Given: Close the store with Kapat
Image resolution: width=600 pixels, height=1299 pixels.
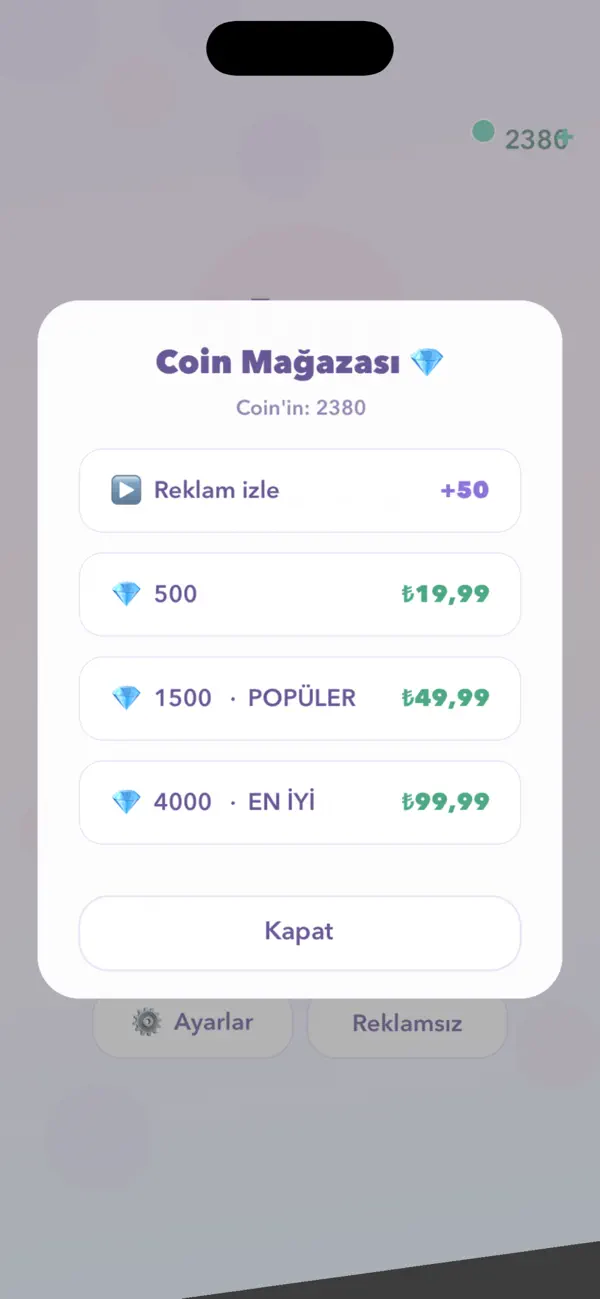Looking at the screenshot, I should tap(300, 932).
